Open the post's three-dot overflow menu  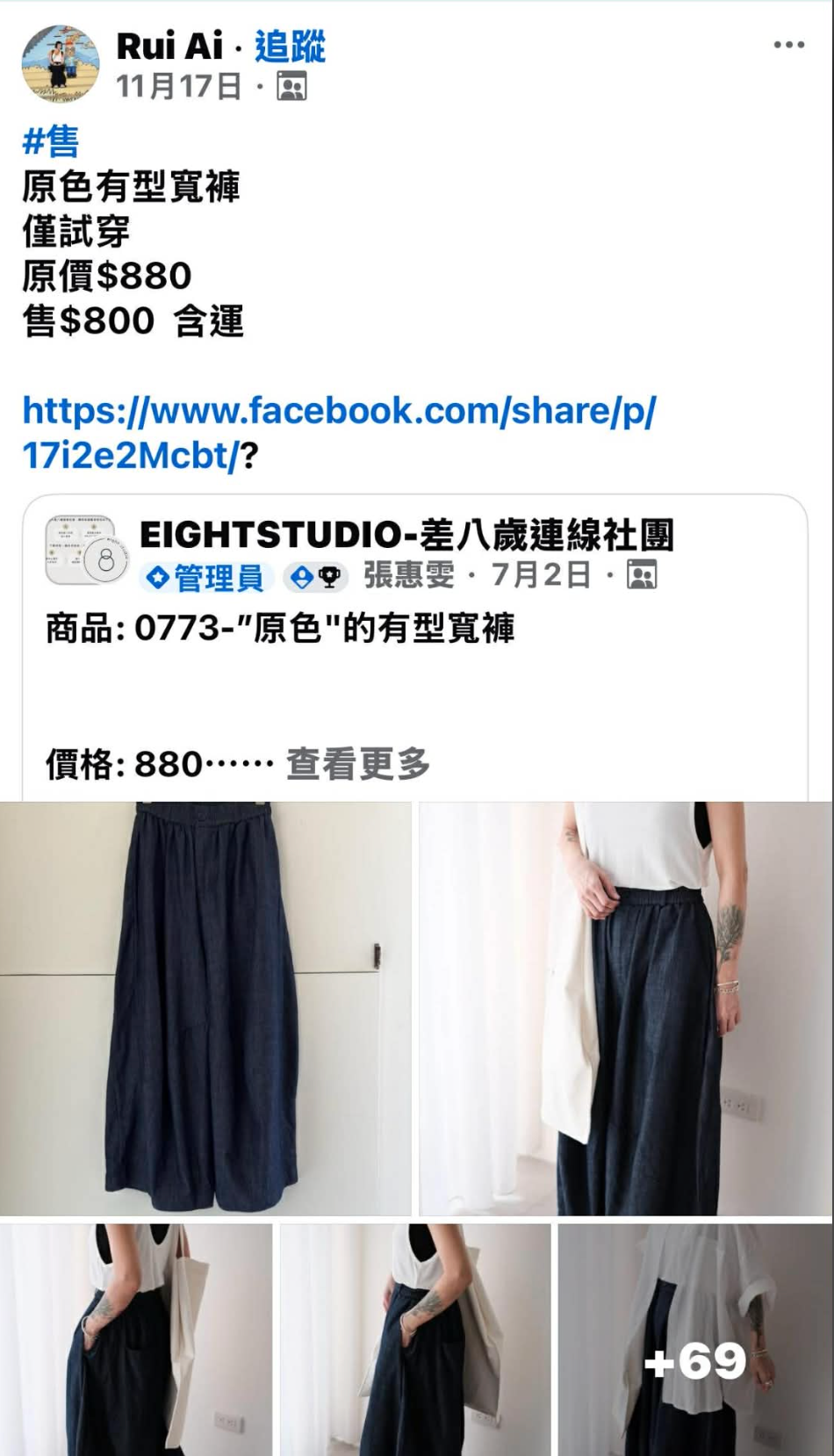click(788, 45)
